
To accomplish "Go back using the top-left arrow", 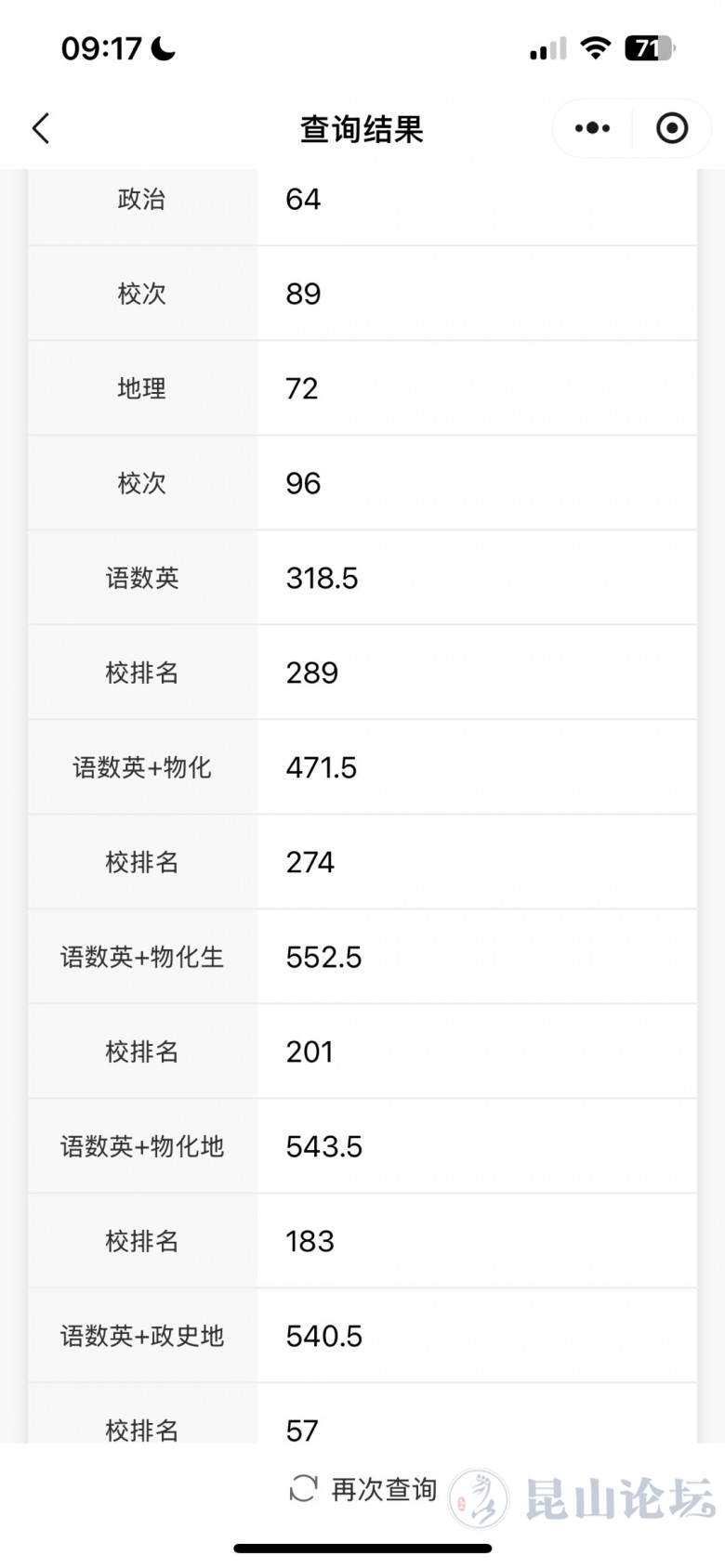I will pyautogui.click(x=41, y=128).
